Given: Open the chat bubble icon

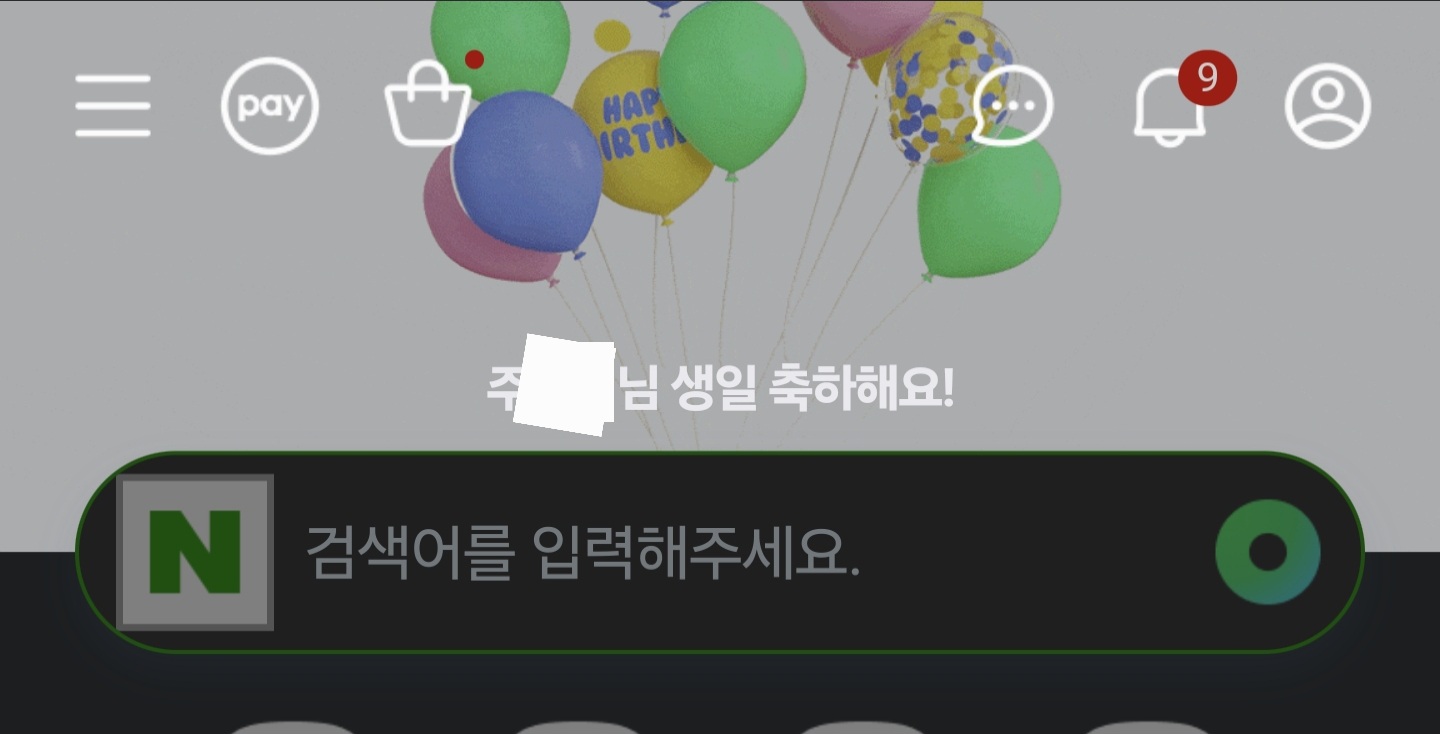Looking at the screenshot, I should coord(1012,106).
